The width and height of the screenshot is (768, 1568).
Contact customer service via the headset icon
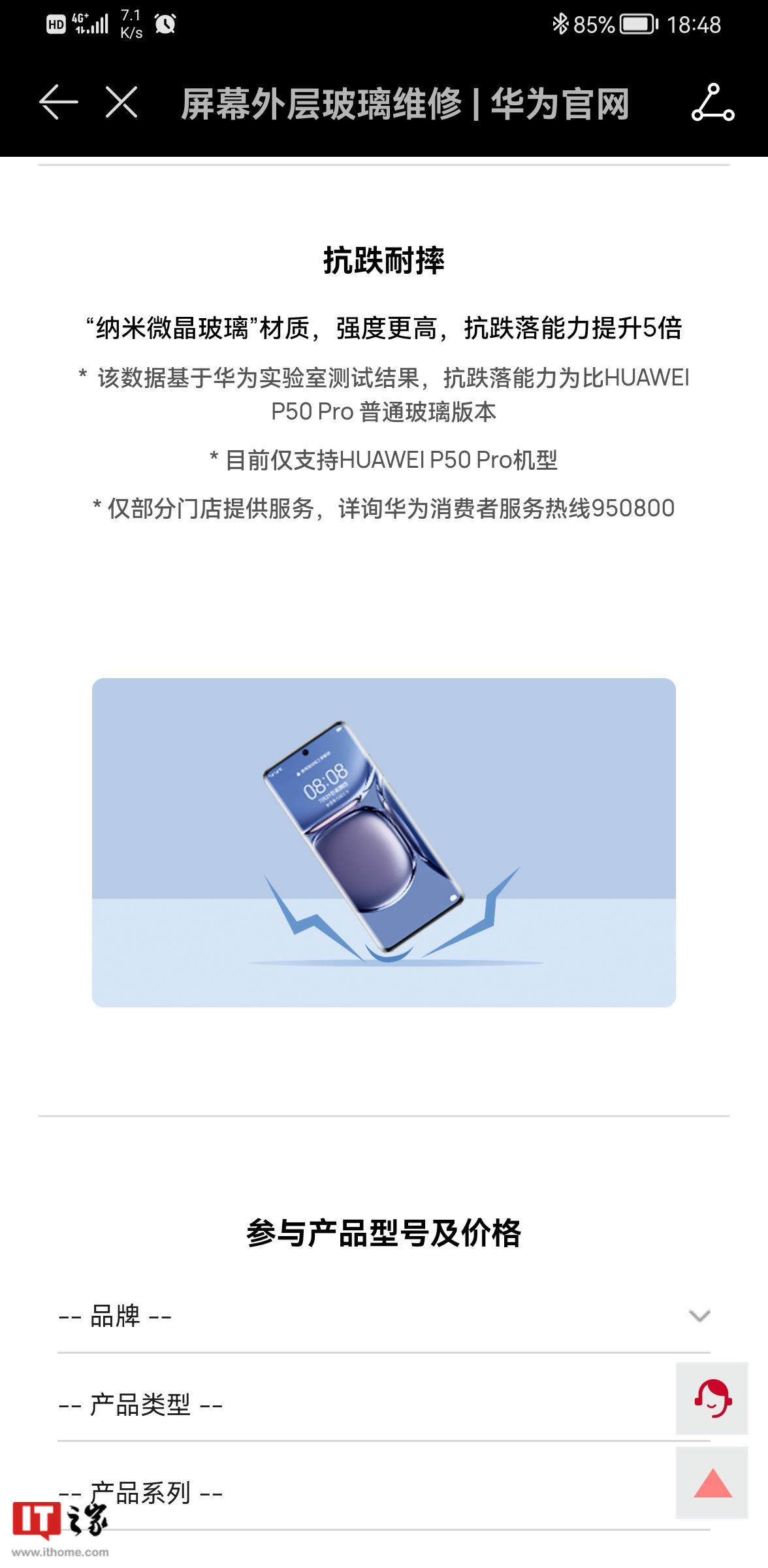712,1398
